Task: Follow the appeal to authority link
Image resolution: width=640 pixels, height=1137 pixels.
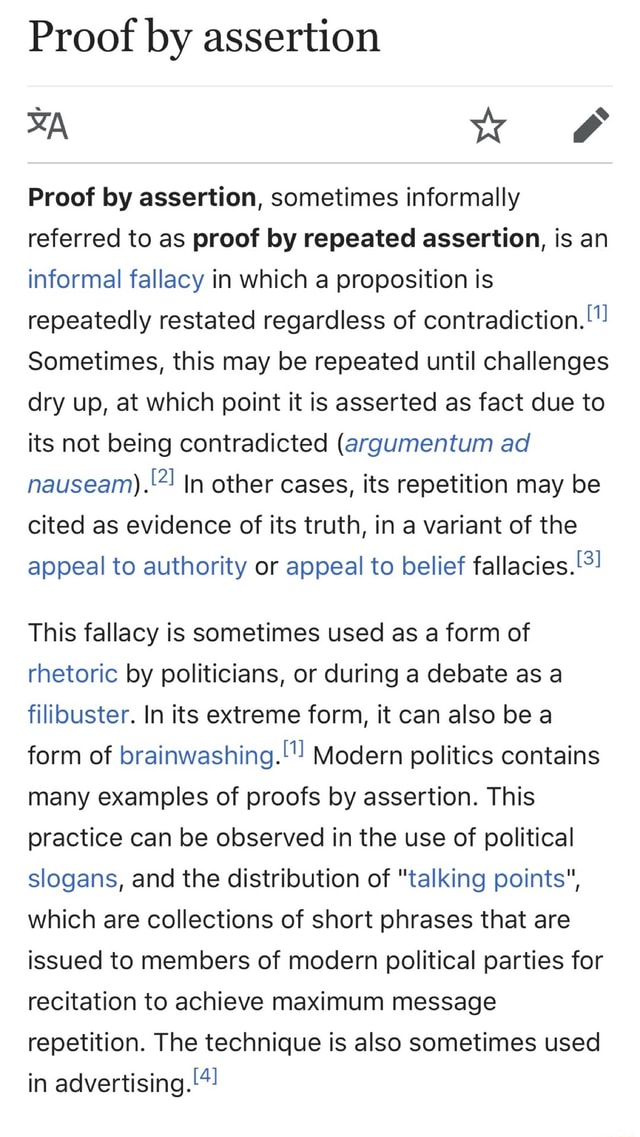Action: click(137, 566)
